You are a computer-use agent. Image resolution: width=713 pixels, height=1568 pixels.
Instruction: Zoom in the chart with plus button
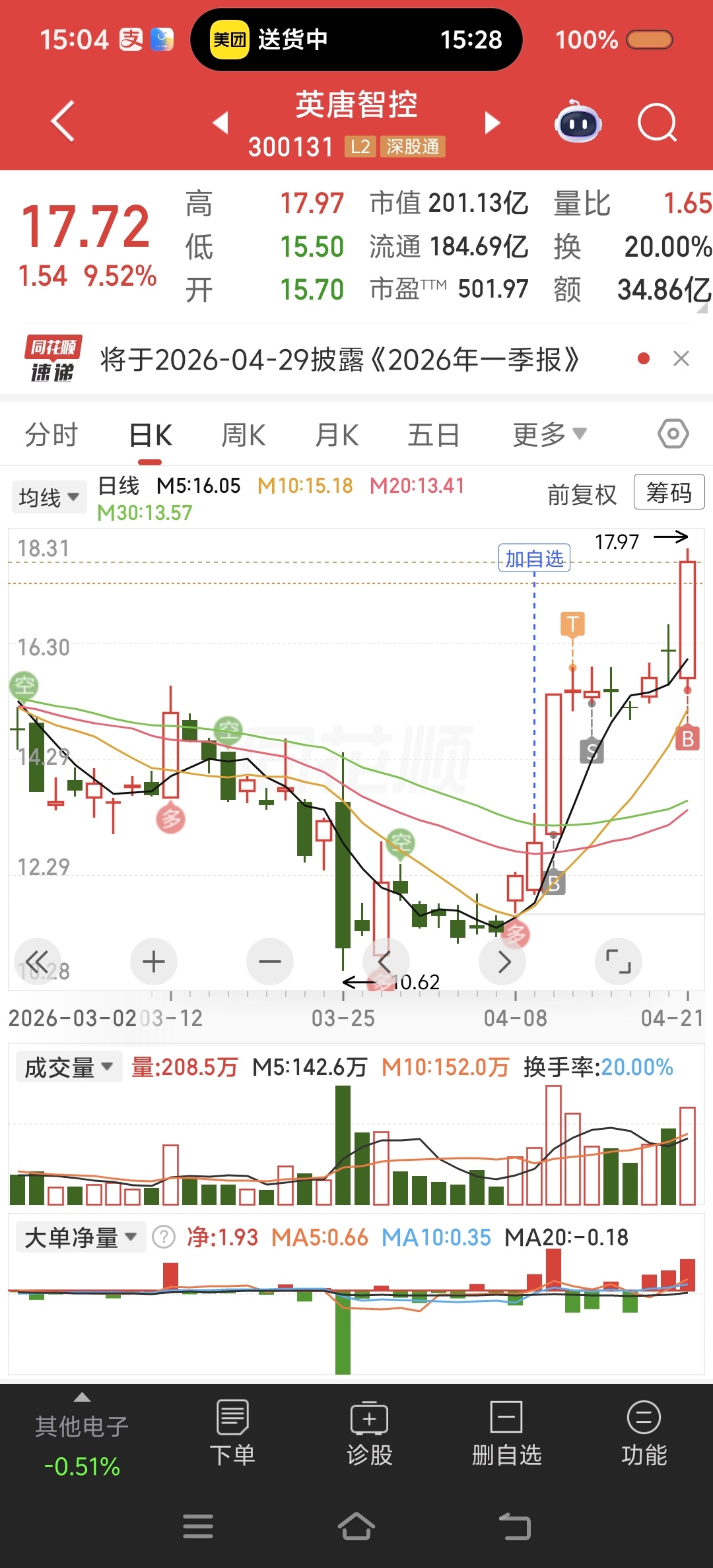point(154,962)
